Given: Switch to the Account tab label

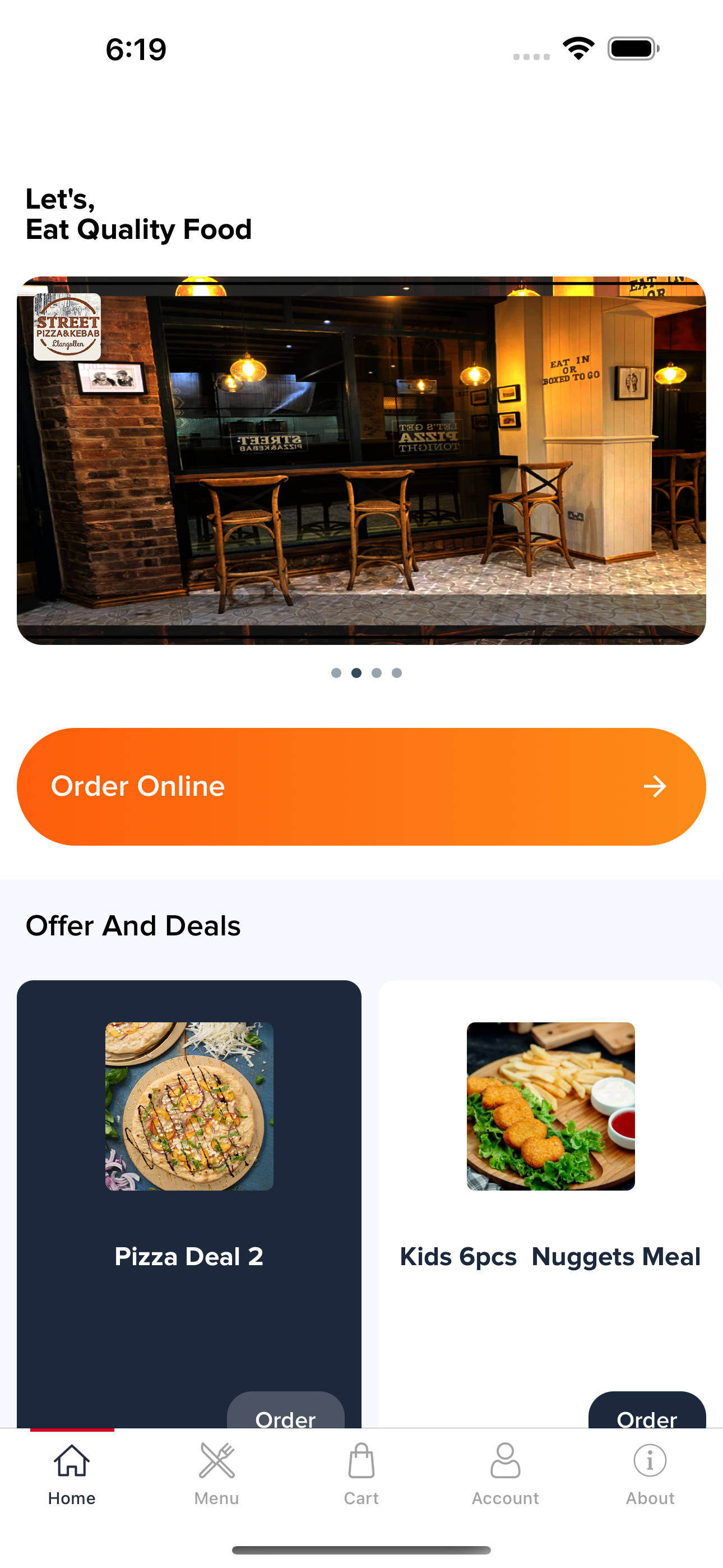Looking at the screenshot, I should click(x=505, y=1498).
